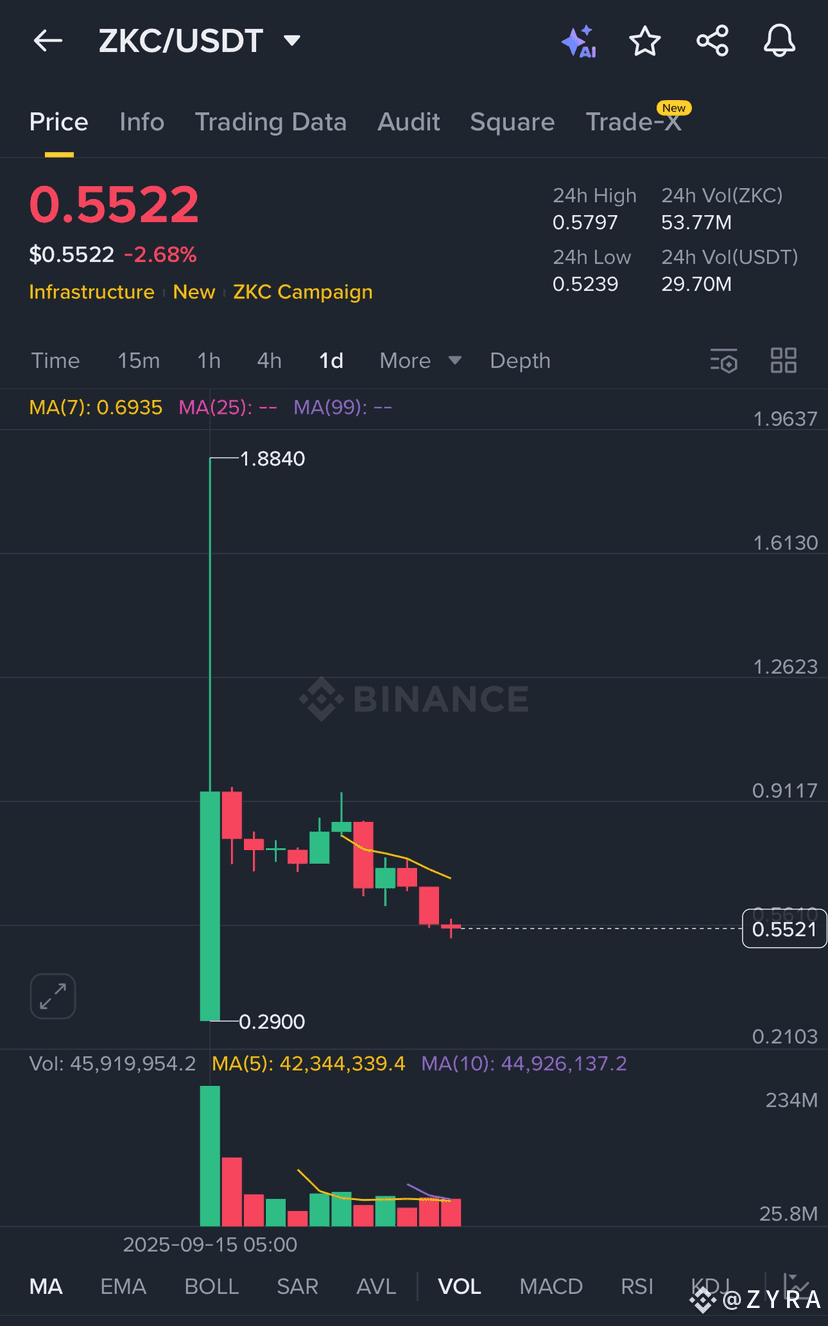Share this trading pair

click(712, 41)
